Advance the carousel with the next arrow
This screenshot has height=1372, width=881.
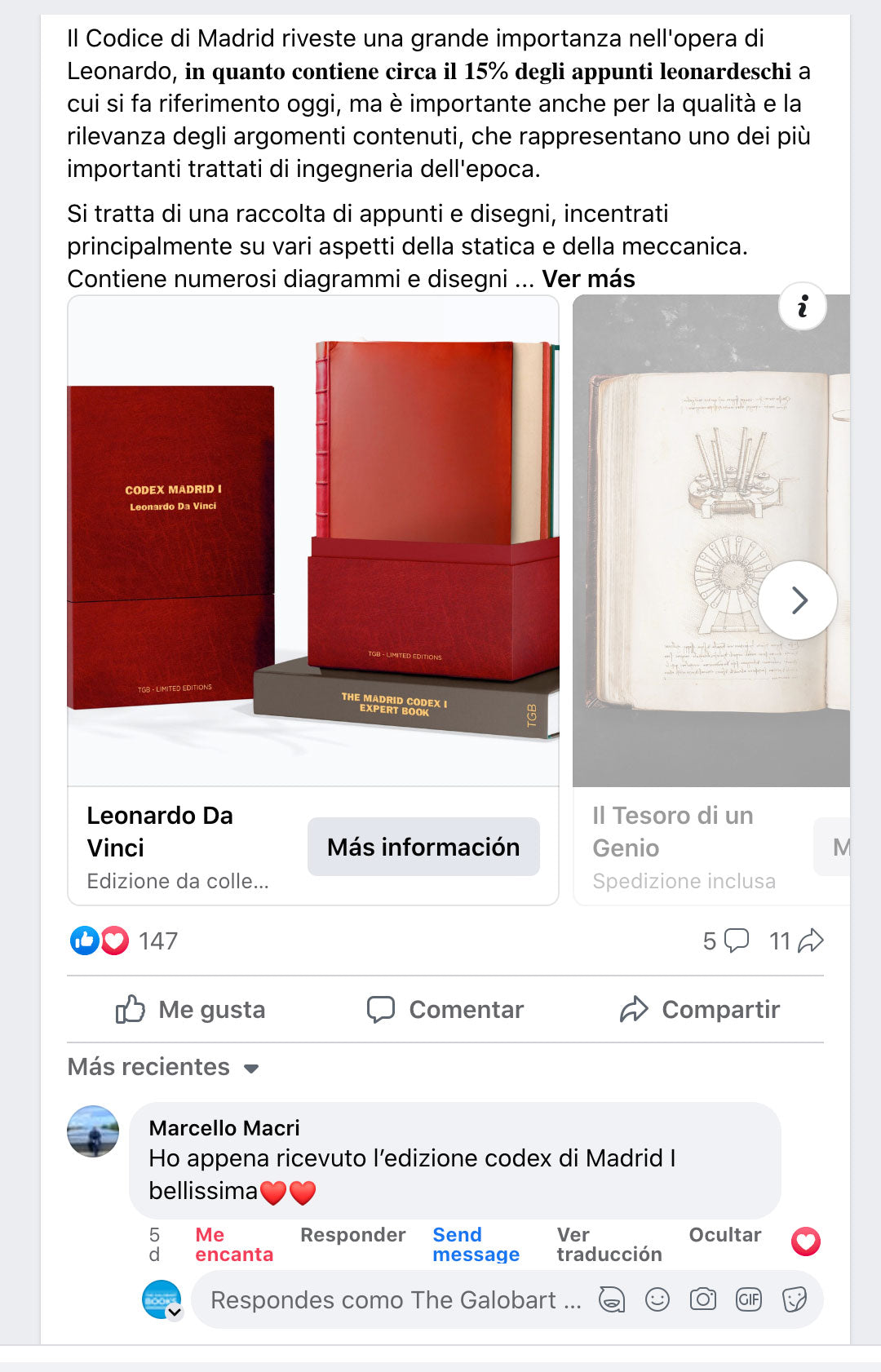[x=798, y=600]
